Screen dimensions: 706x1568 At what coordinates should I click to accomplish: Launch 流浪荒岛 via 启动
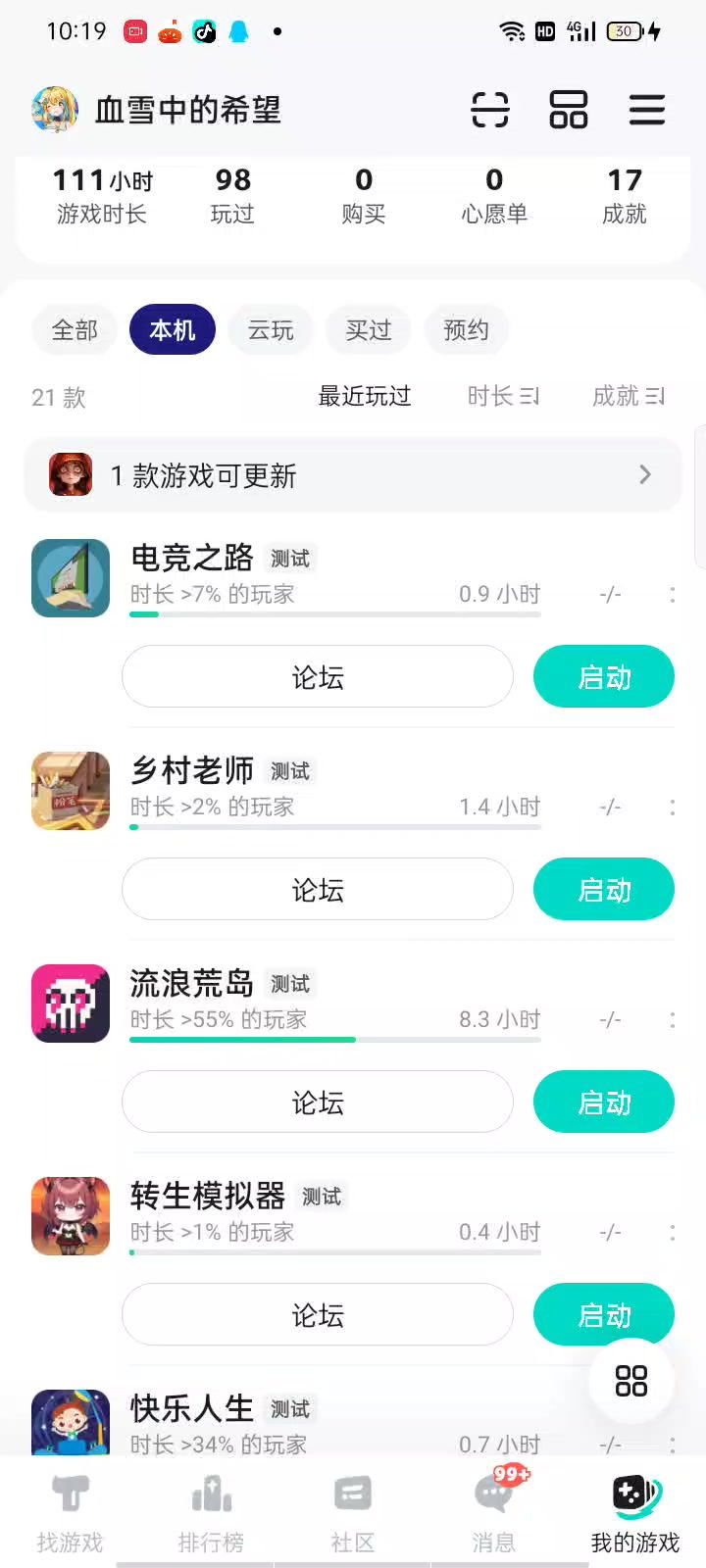click(604, 1102)
